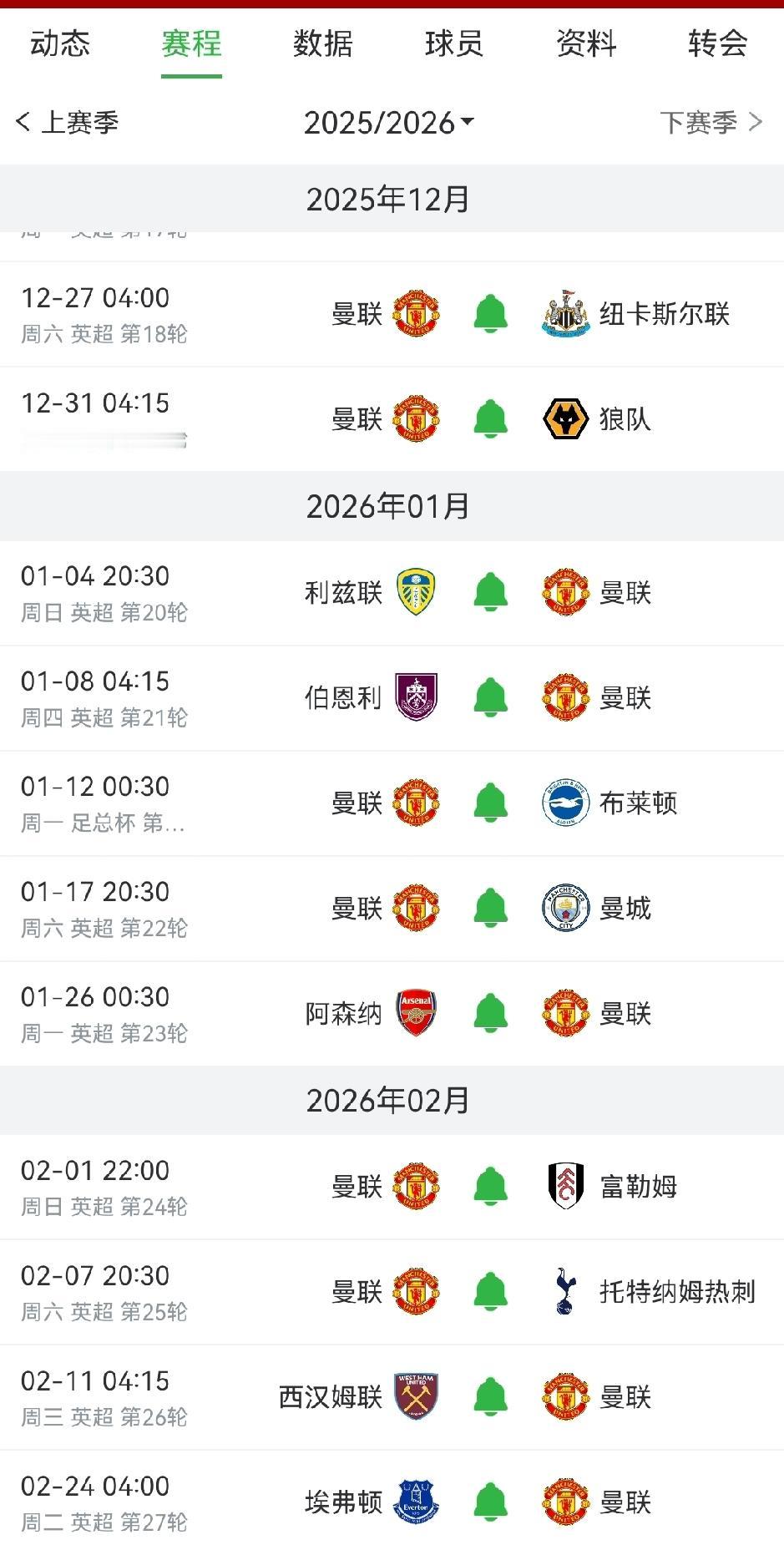This screenshot has width=784, height=1545.
Task: Open the 球员 tab
Action: 454,43
